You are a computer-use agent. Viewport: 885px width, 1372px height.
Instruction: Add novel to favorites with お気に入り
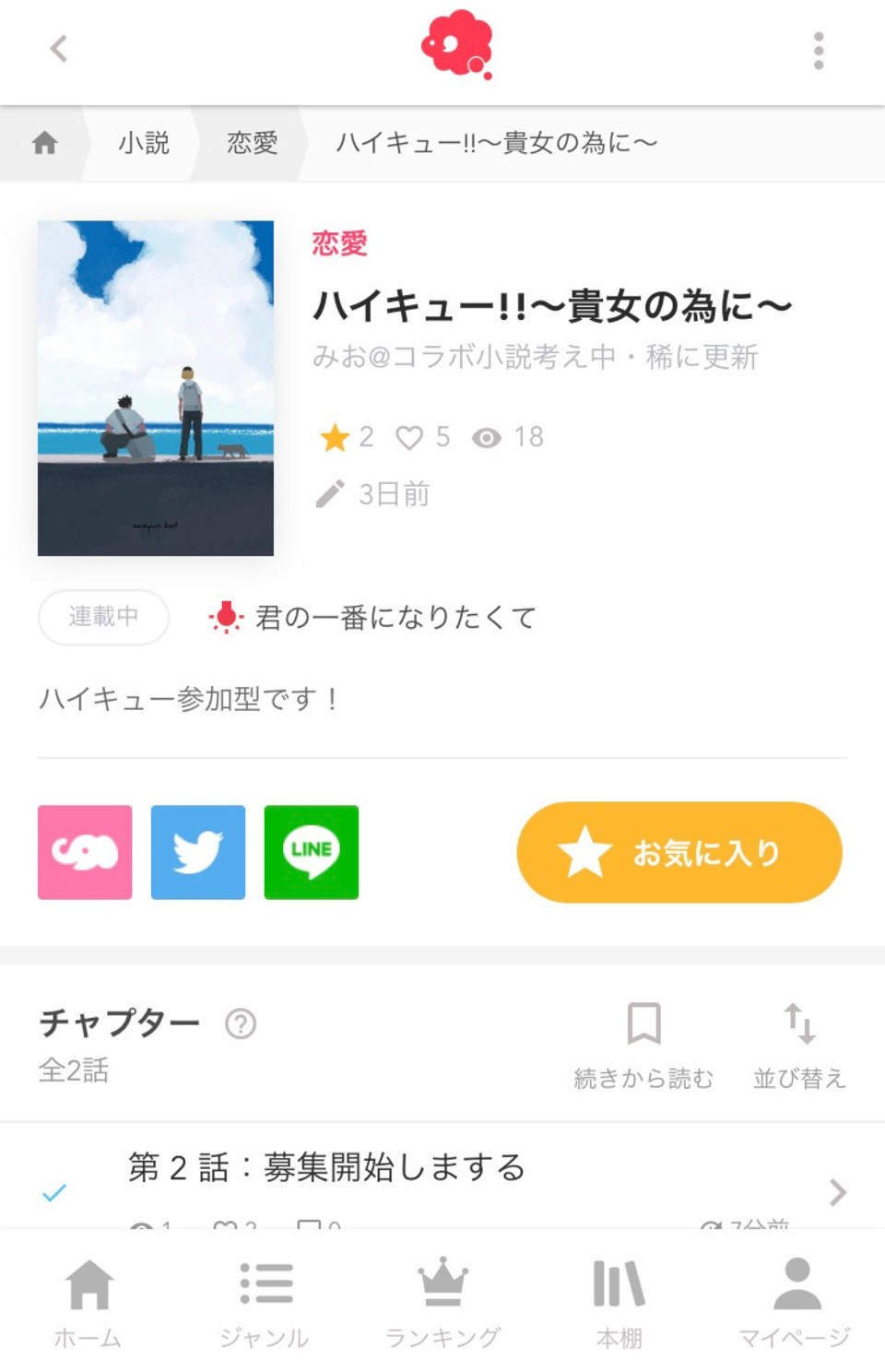tap(679, 852)
